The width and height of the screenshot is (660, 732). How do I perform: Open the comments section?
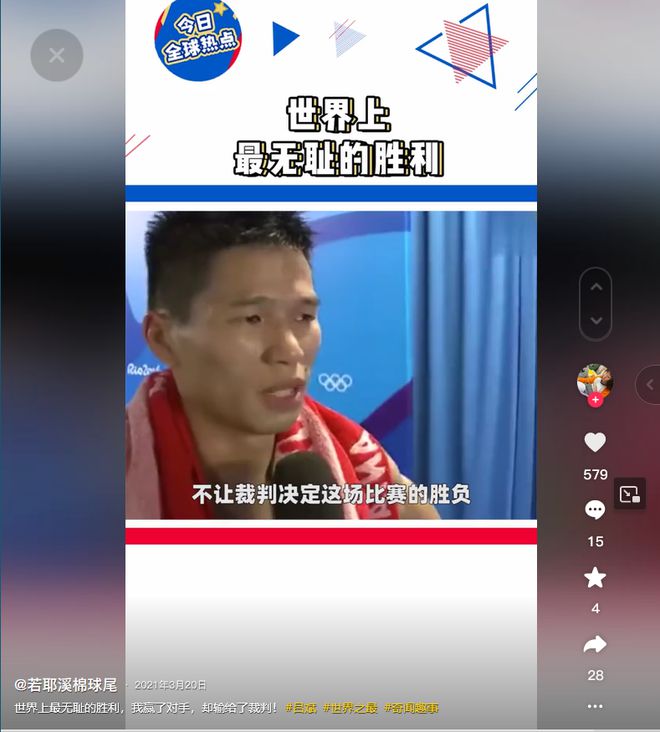[595, 510]
